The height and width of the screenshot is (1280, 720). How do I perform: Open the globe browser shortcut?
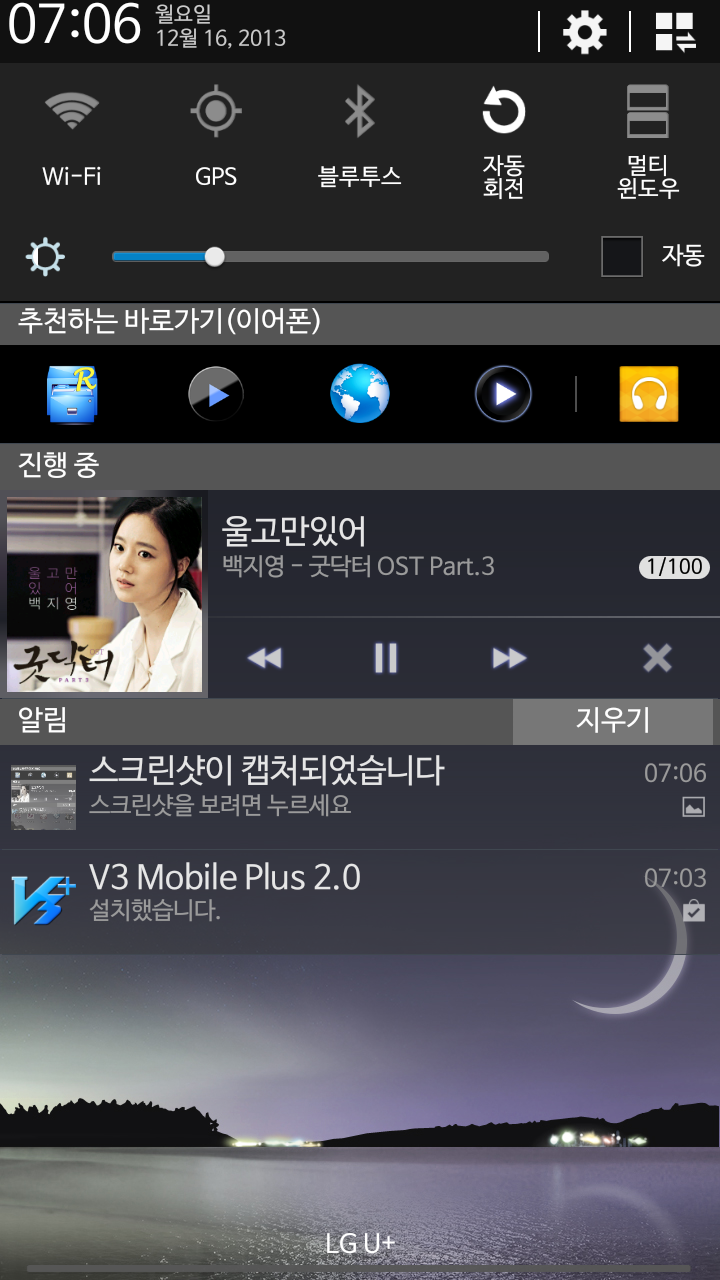click(360, 394)
